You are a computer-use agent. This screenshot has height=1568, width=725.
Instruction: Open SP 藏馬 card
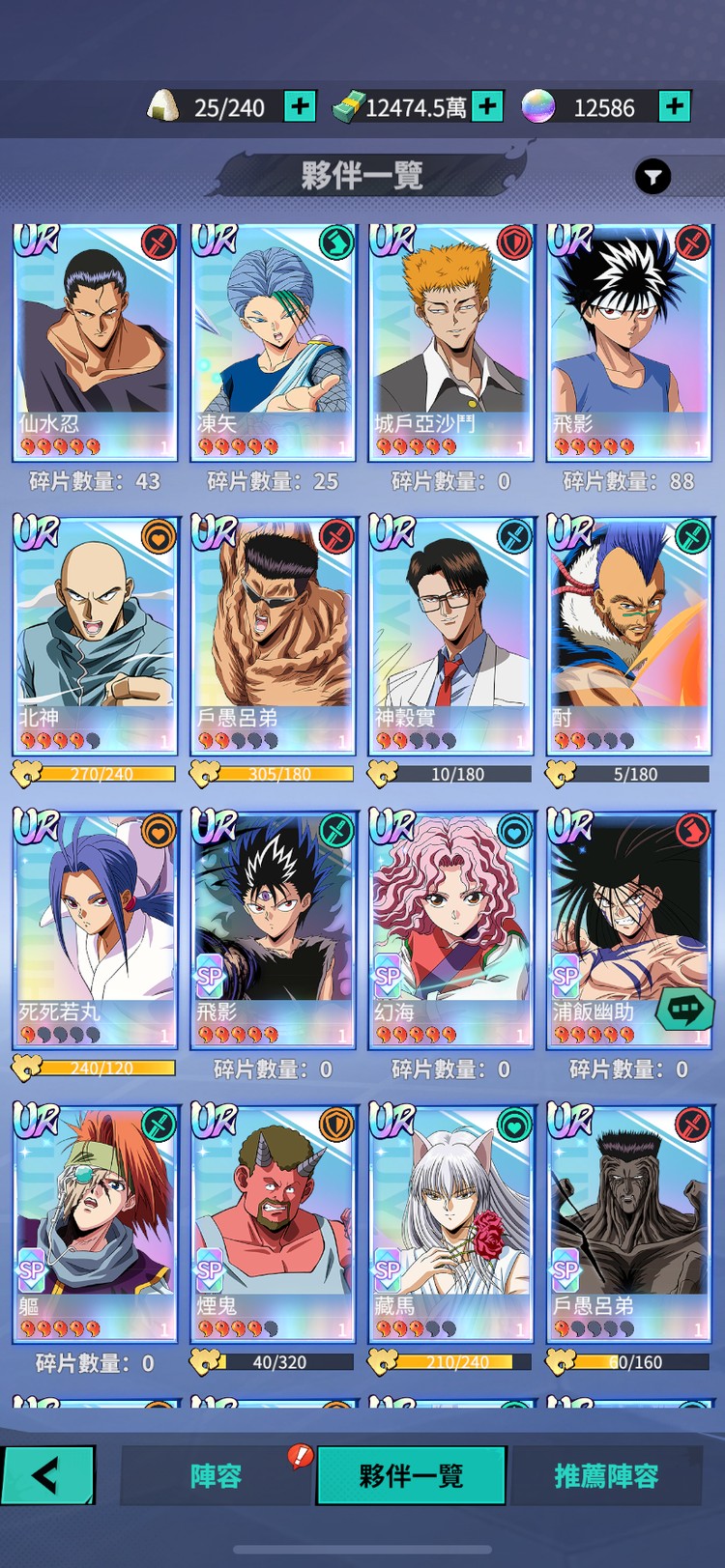click(x=450, y=1222)
